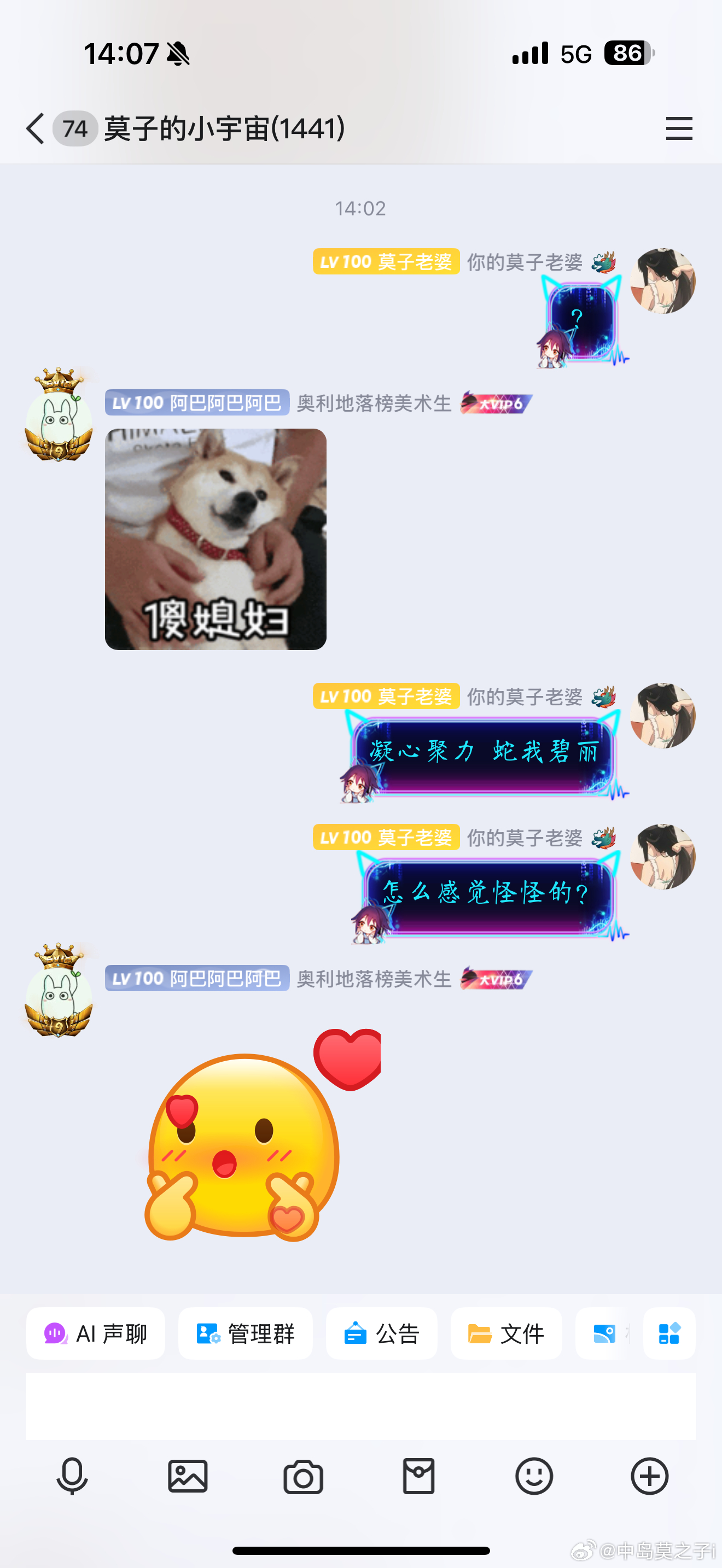Screen dimensions: 722x1568
Task: Start voice input with the microphone
Action: 72,1476
